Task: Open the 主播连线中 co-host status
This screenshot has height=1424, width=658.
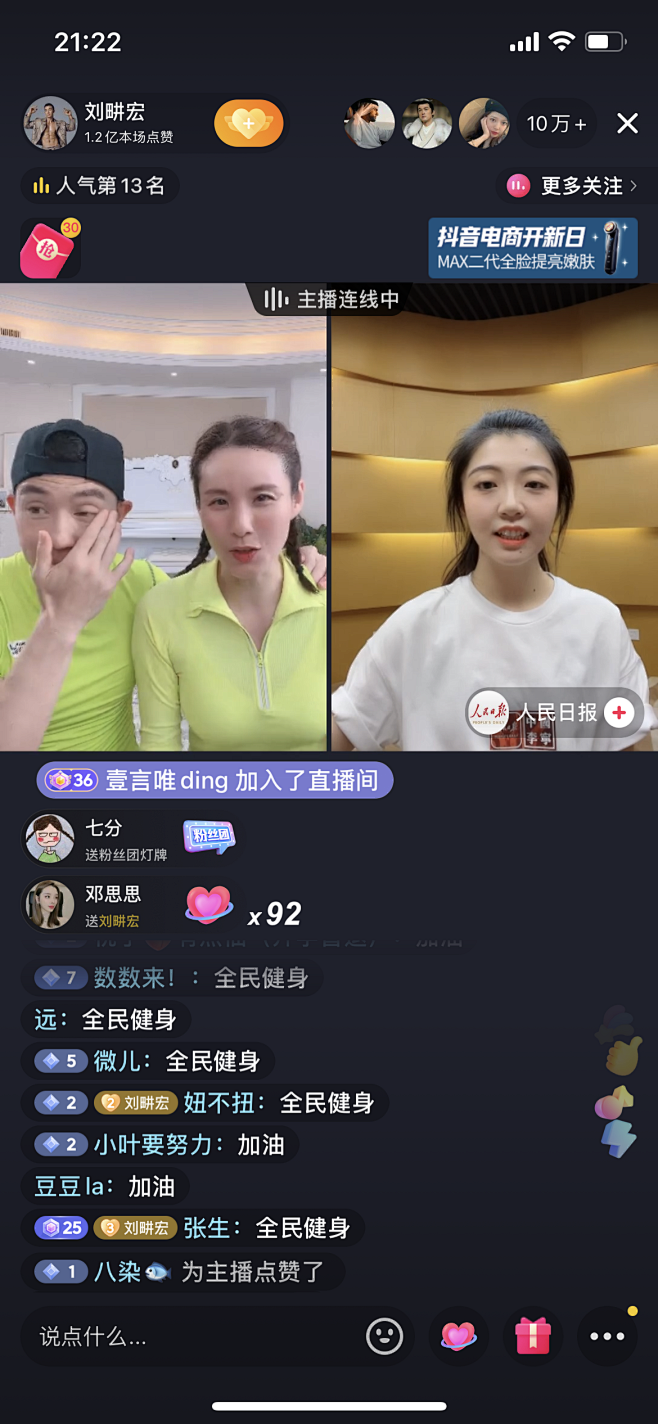Action: (x=330, y=299)
